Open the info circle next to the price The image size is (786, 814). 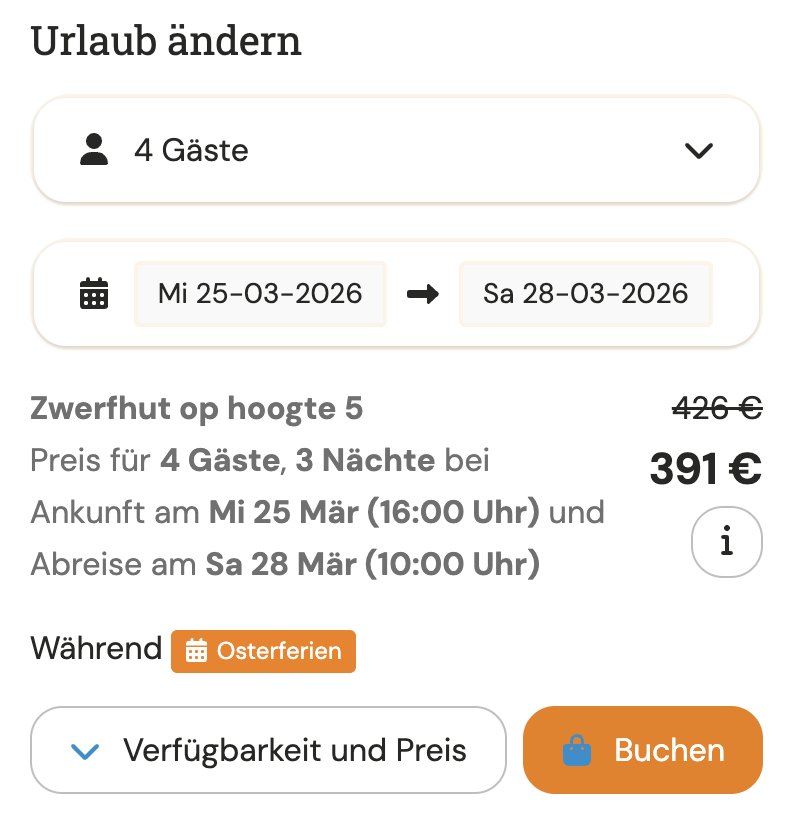tap(727, 541)
